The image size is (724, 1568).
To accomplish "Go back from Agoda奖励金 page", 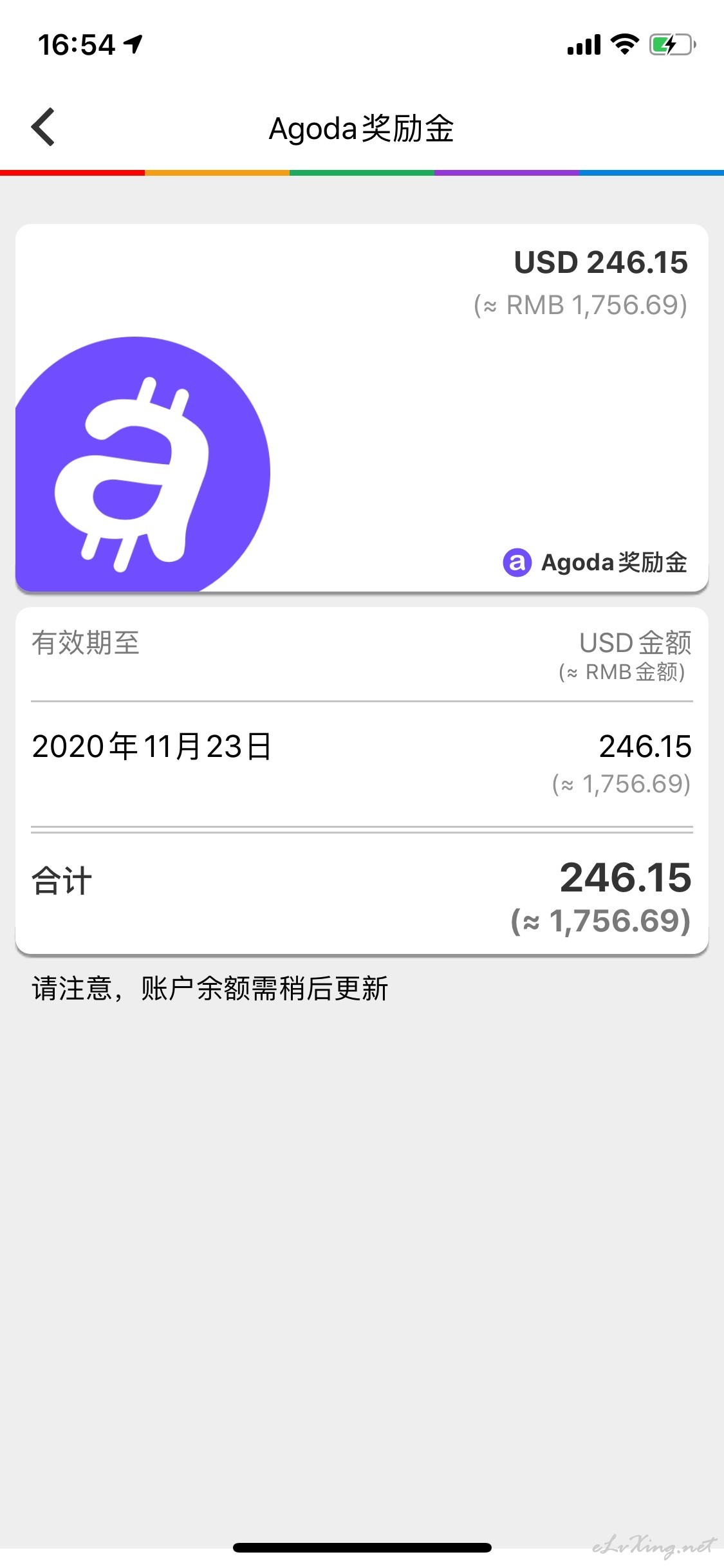I will tap(43, 127).
